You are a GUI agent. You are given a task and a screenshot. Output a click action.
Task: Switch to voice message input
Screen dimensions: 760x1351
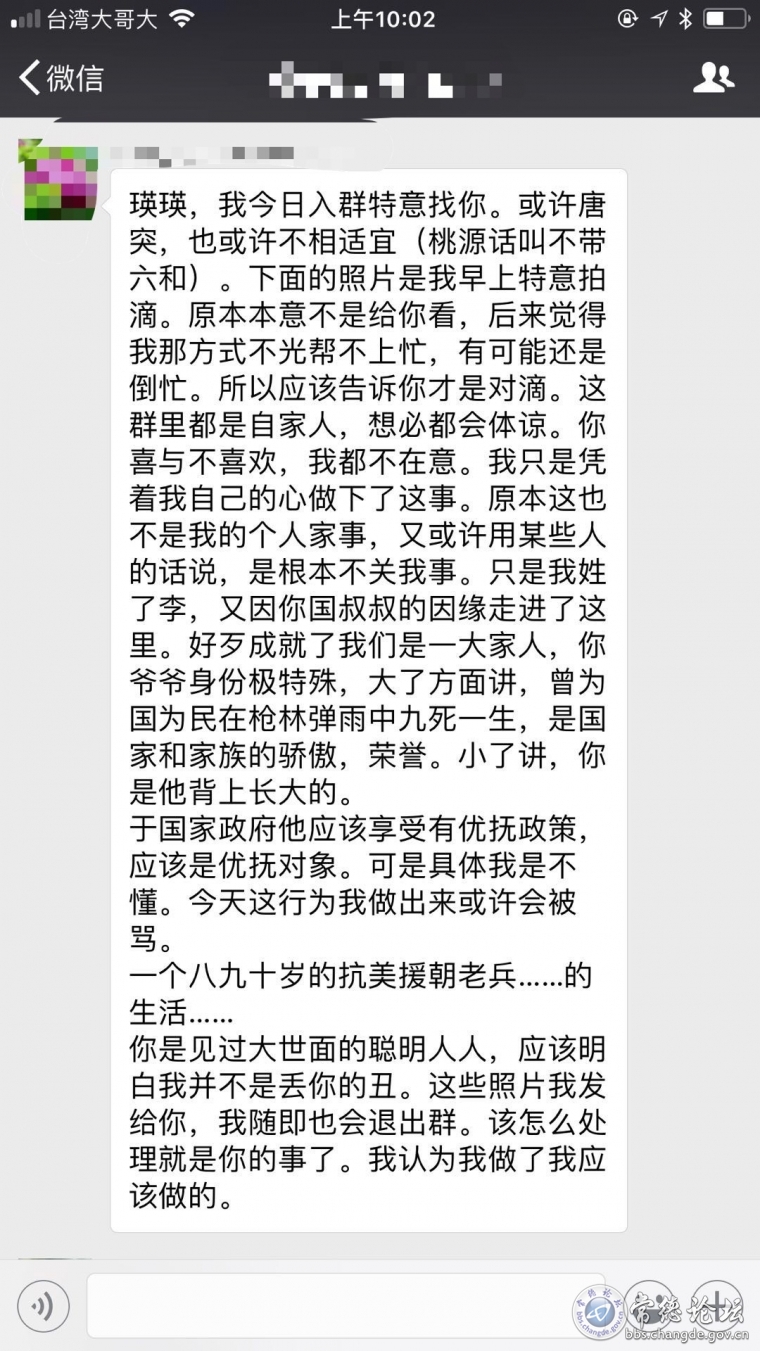pos(42,1305)
